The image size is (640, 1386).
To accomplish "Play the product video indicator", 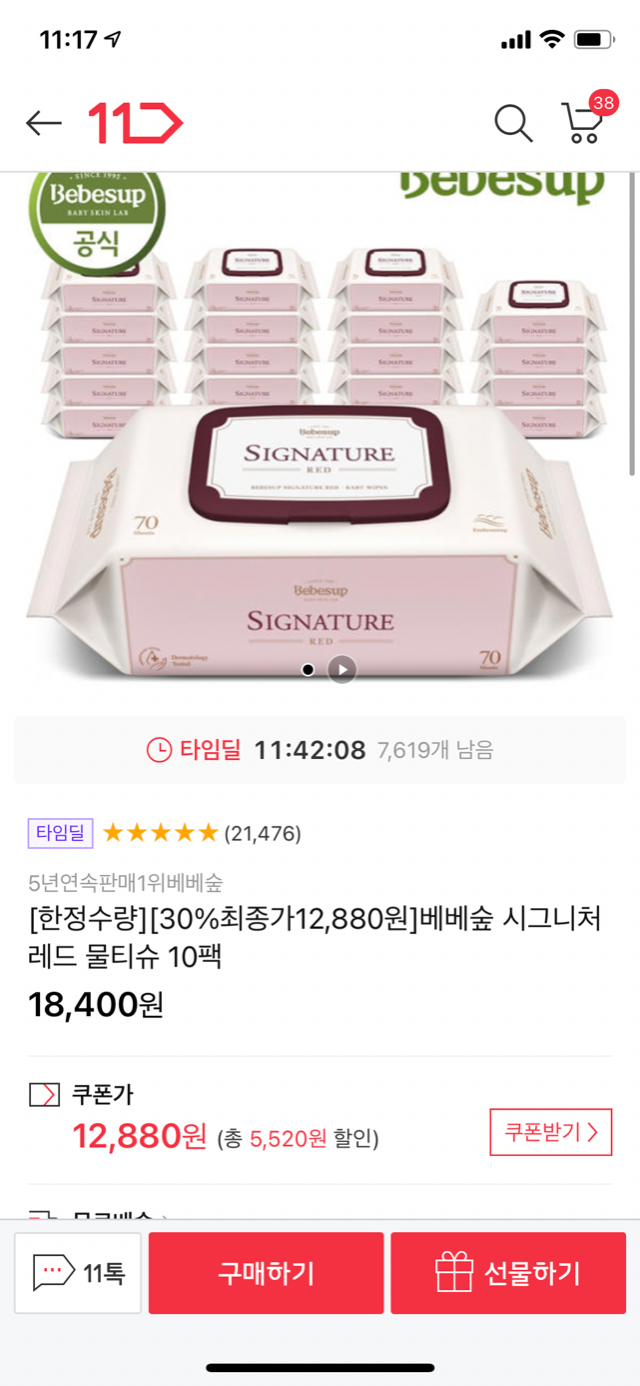I will point(342,669).
